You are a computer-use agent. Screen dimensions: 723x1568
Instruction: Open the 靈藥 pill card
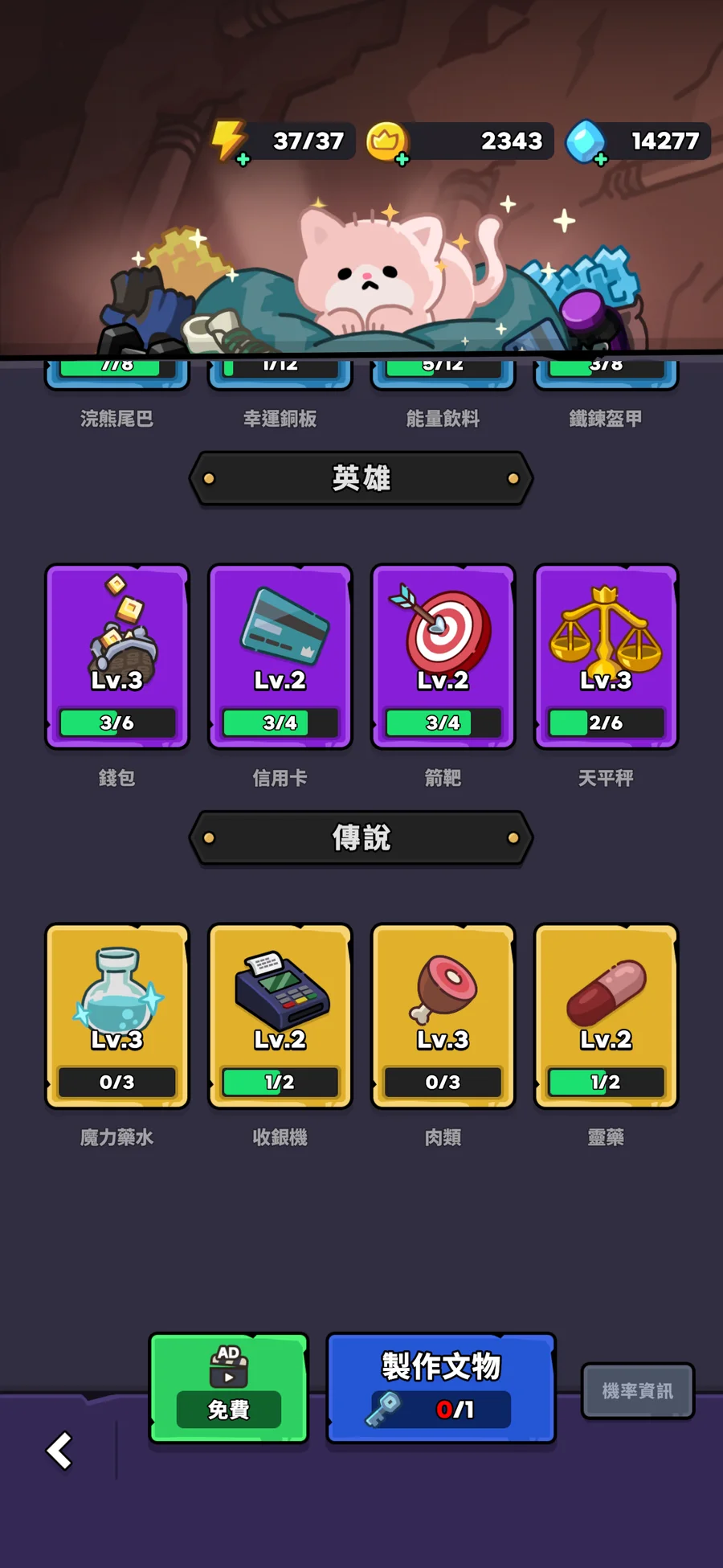(606, 1015)
